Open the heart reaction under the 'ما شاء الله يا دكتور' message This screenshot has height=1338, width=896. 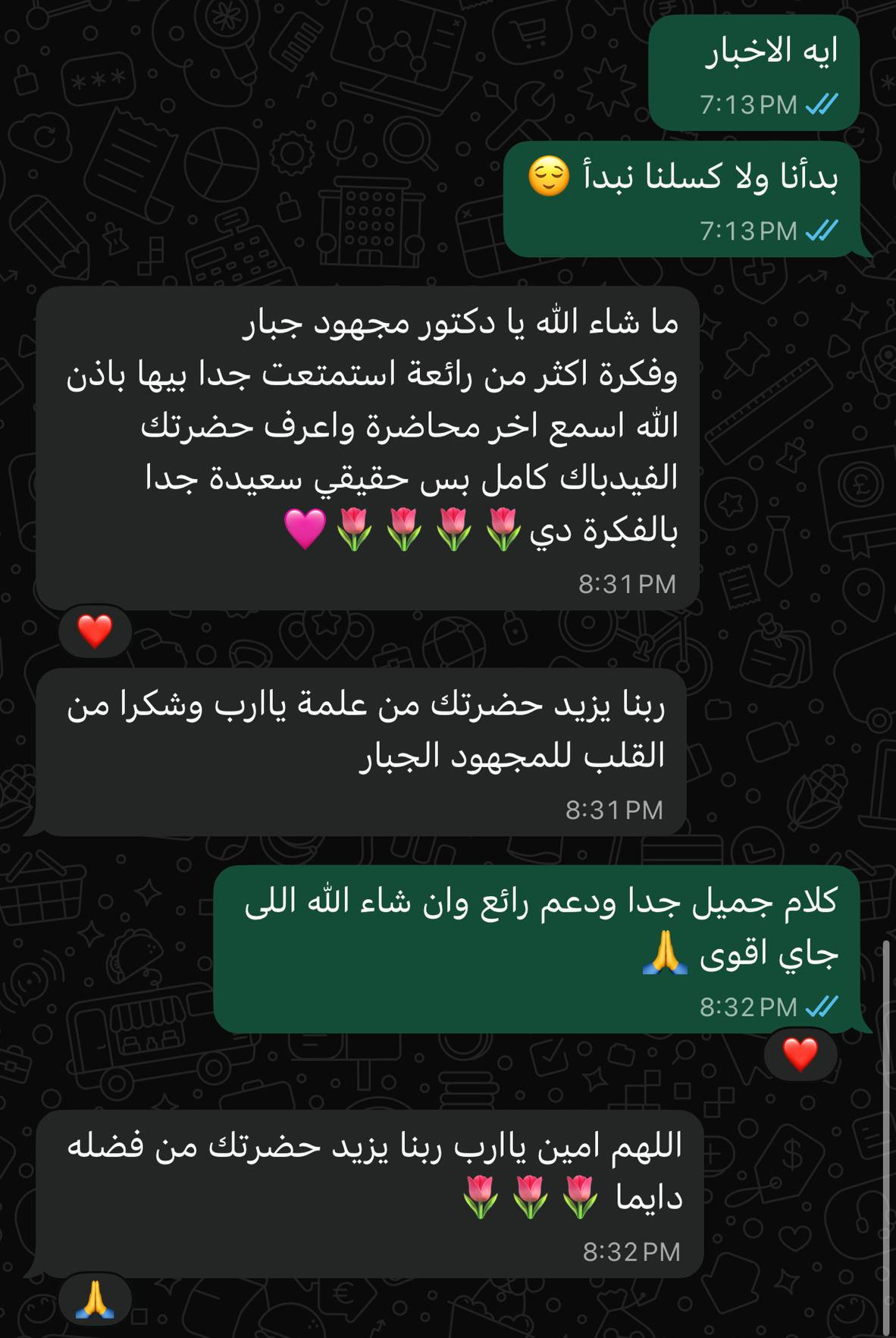pos(95,631)
